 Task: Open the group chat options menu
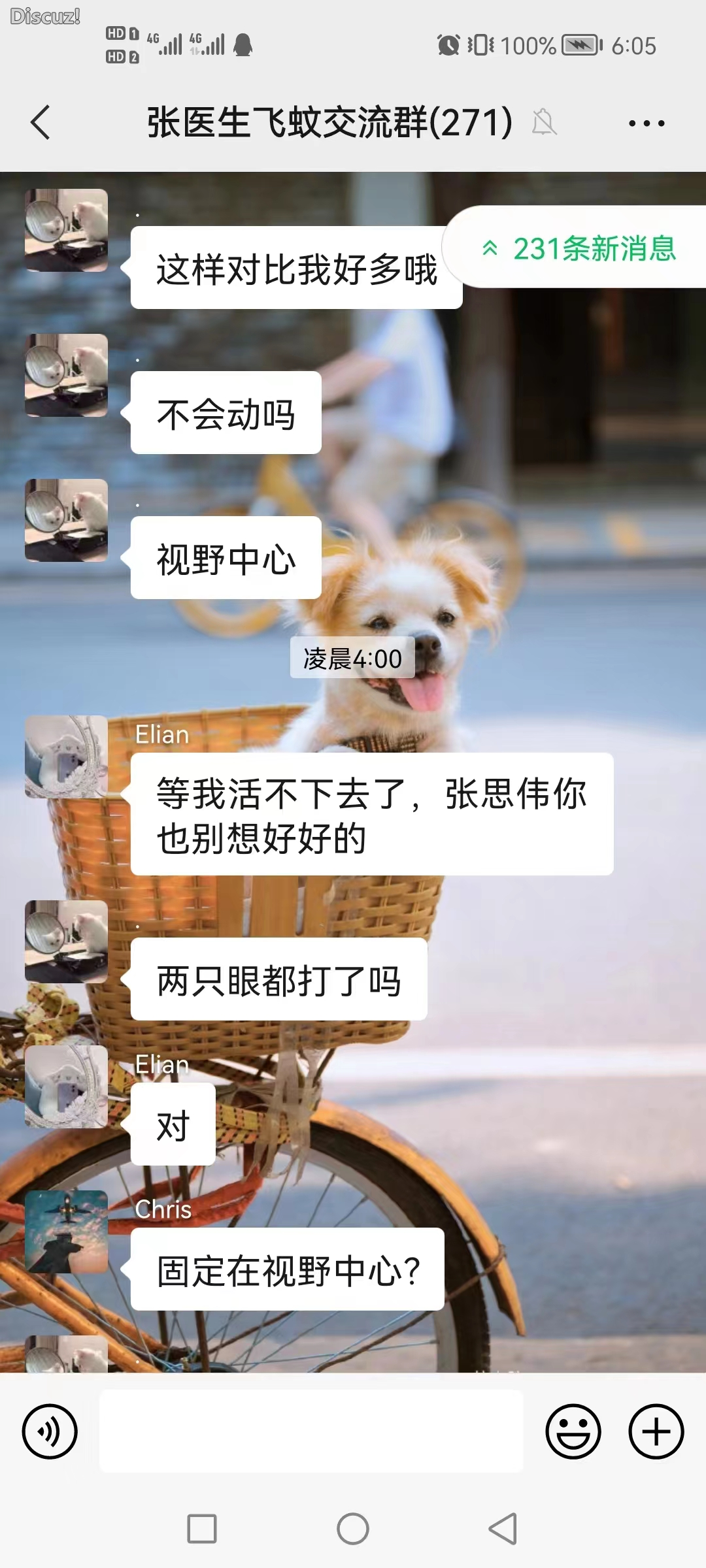coord(646,123)
